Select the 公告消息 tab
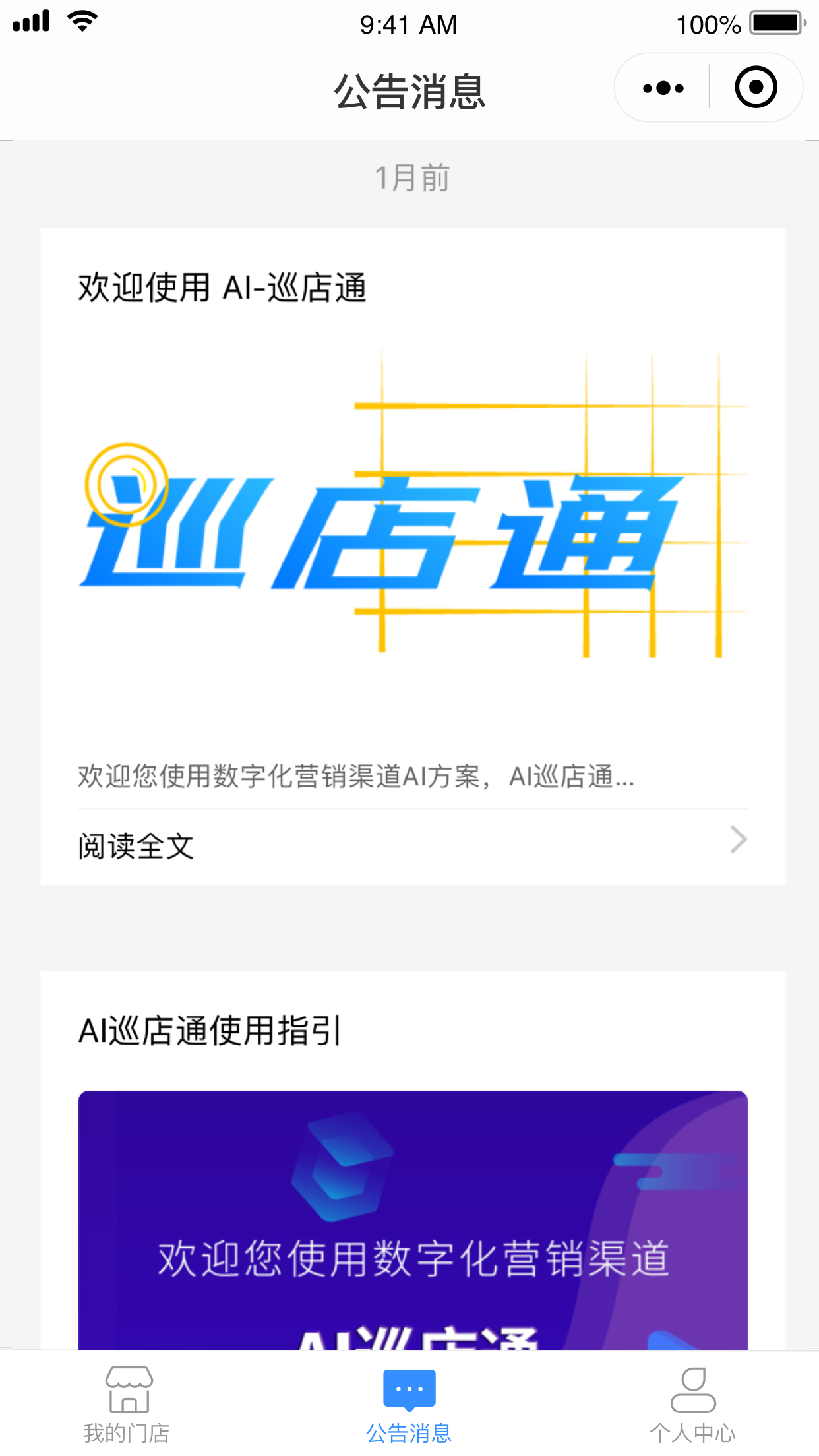Screen dimensions: 819x1456 pos(409,1404)
